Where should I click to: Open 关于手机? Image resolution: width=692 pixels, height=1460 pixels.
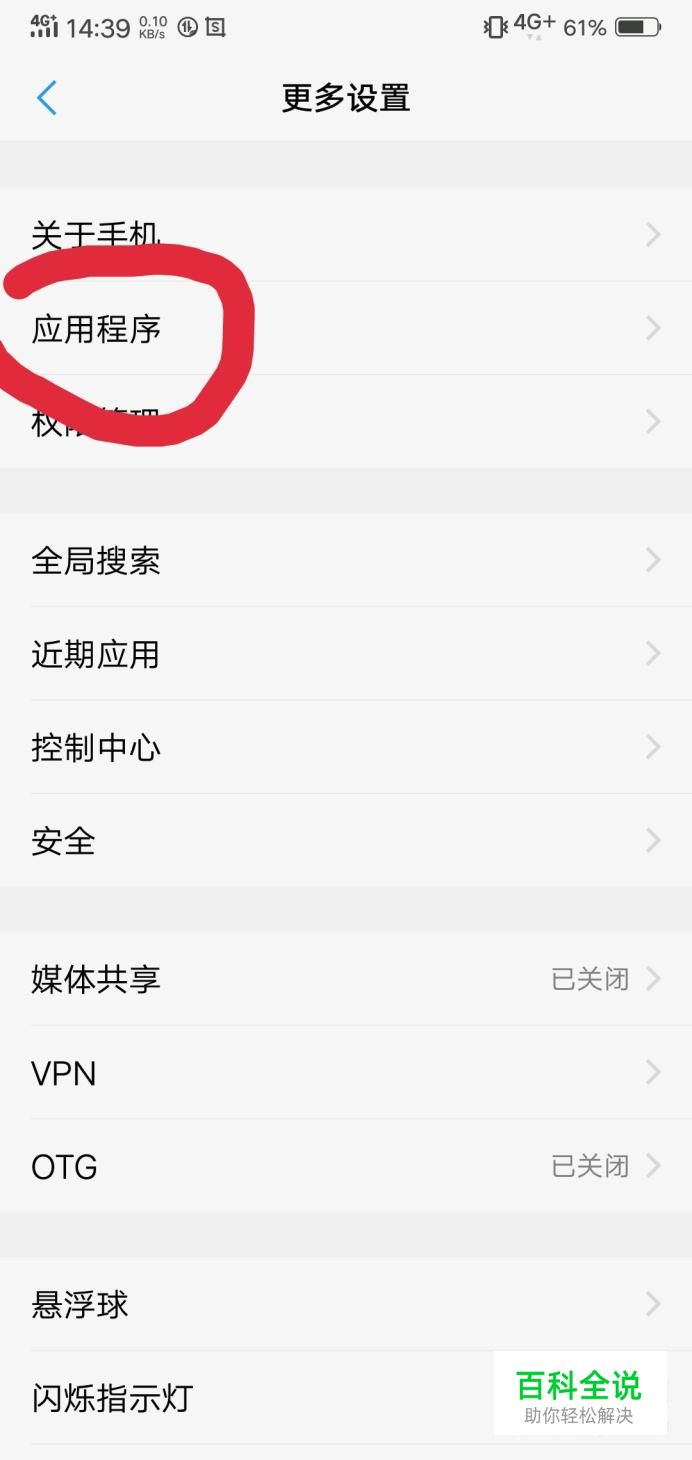[x=346, y=235]
